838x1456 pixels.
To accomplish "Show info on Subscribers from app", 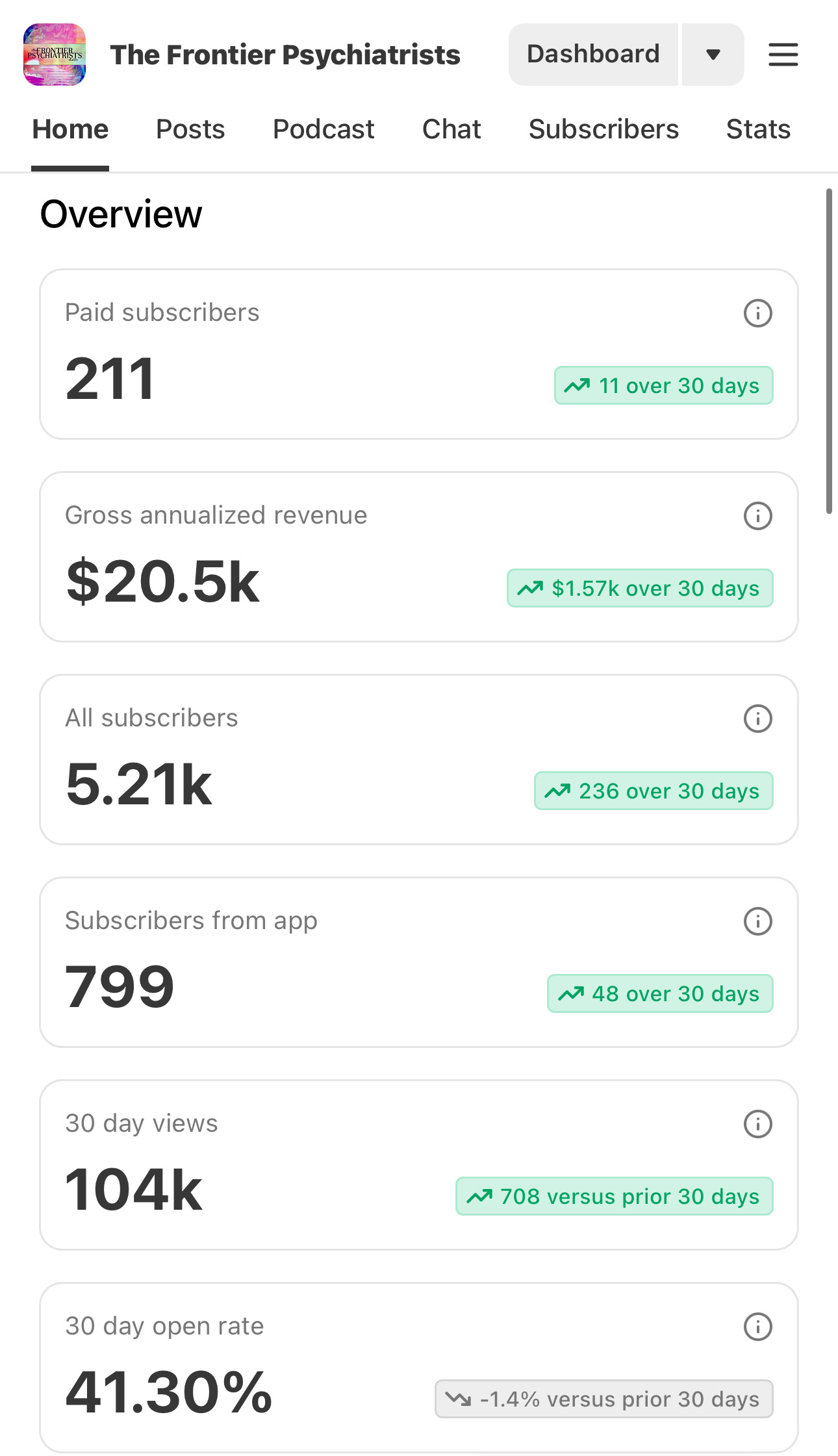I will coord(757,921).
